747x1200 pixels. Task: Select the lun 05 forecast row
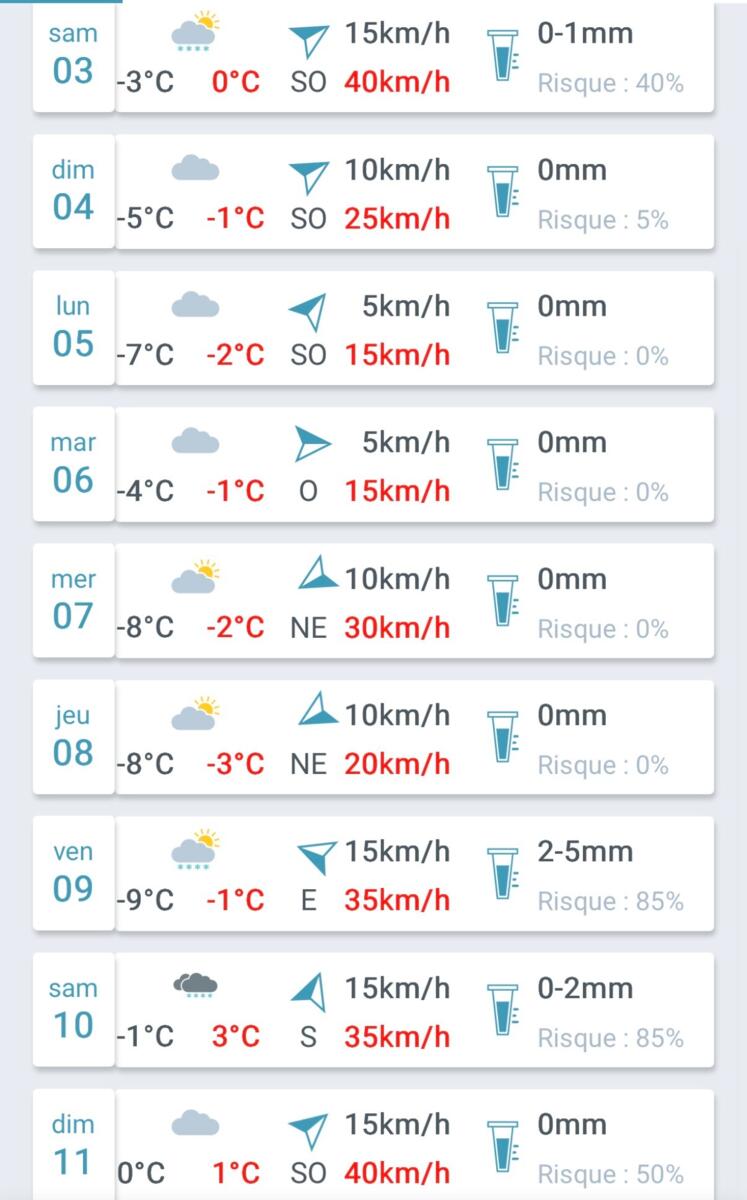click(x=373, y=329)
